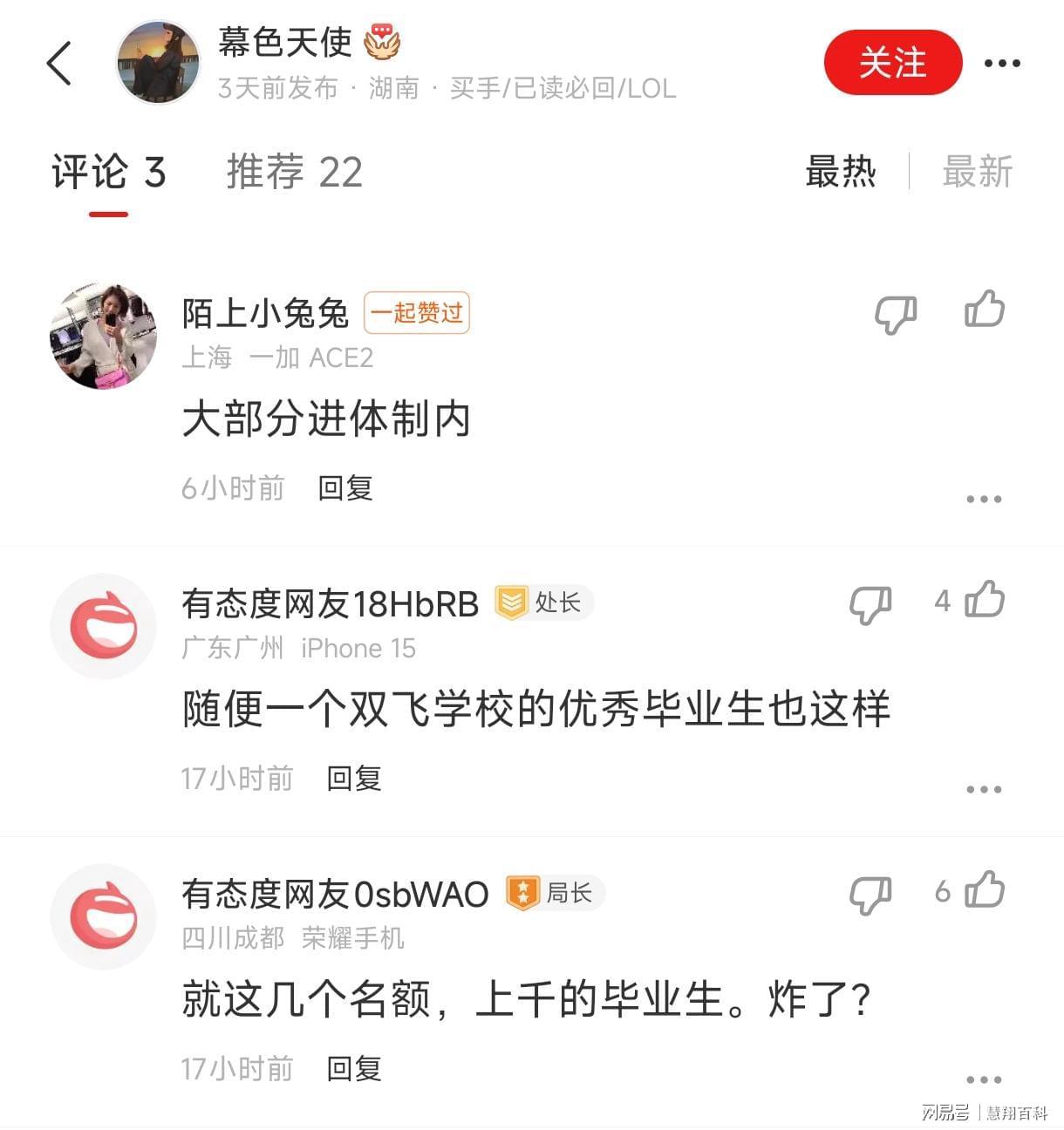Sort comments by 最热
The width and height of the screenshot is (1064, 1130).
840,172
